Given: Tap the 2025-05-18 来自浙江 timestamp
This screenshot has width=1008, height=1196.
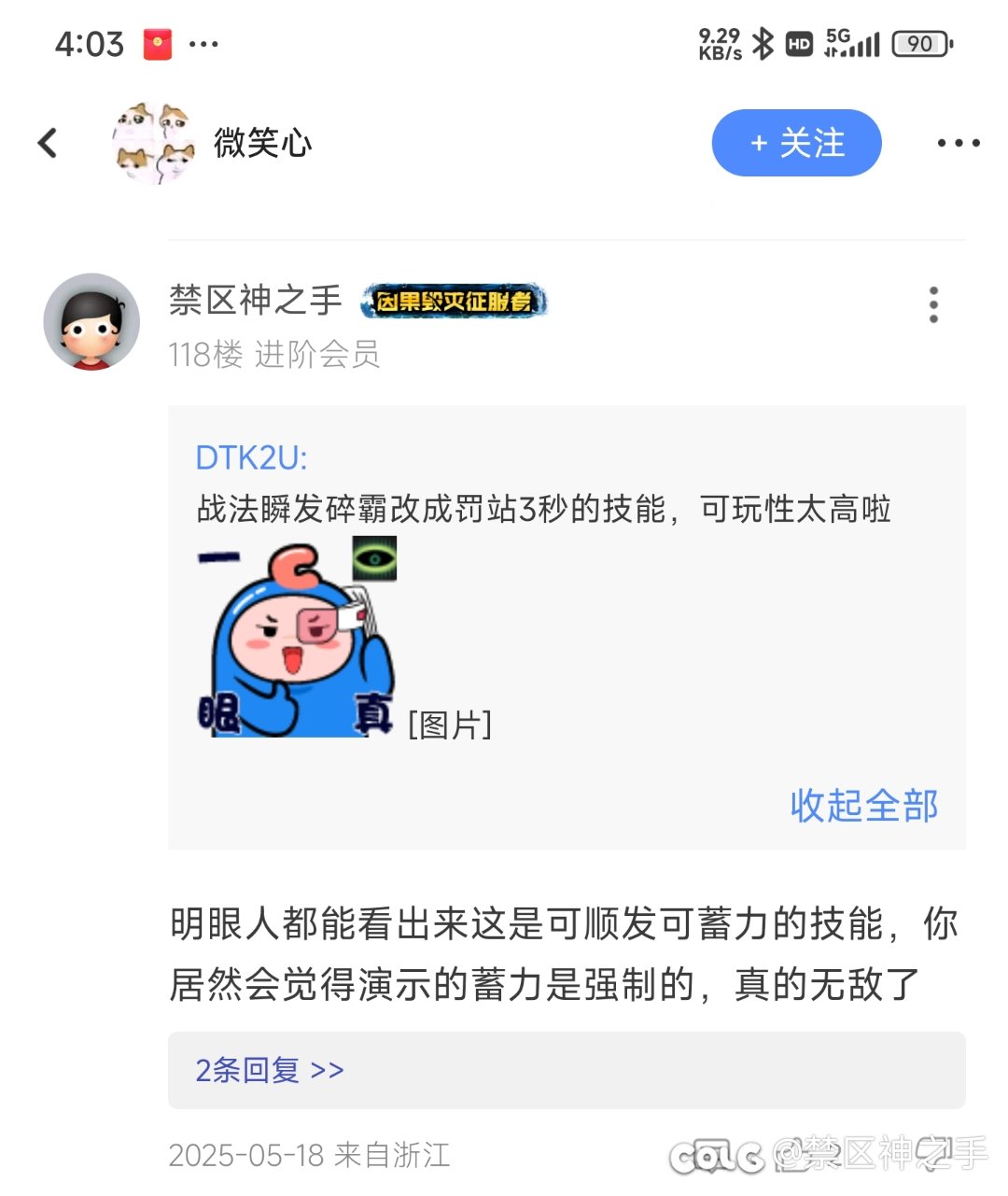Looking at the screenshot, I should [308, 1156].
